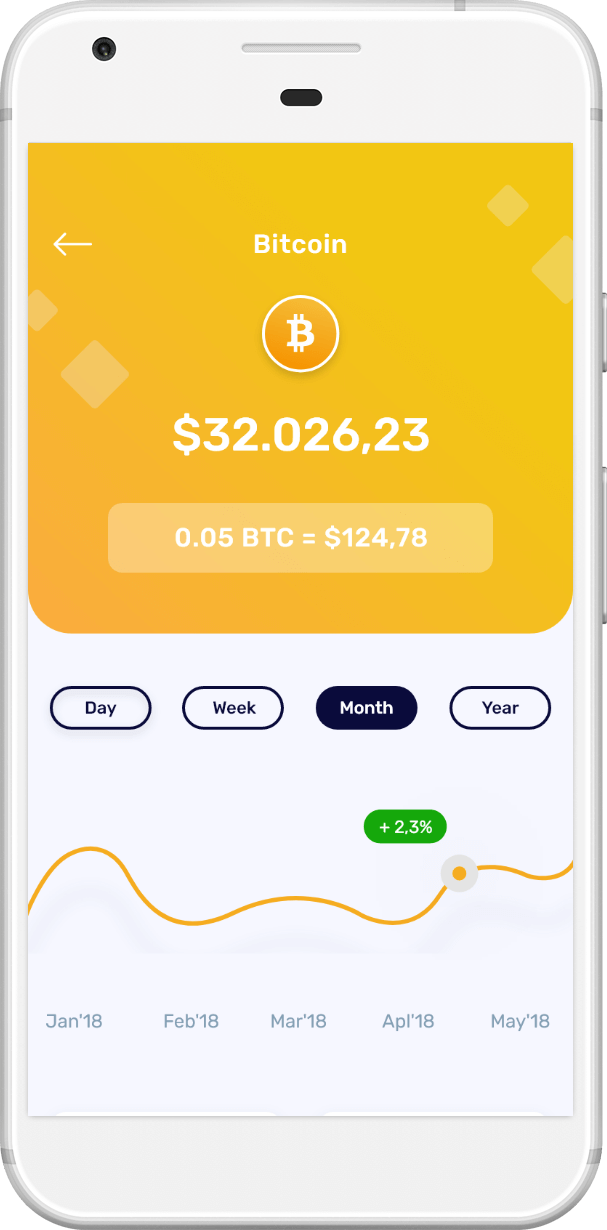Select the Week time range

(x=233, y=708)
